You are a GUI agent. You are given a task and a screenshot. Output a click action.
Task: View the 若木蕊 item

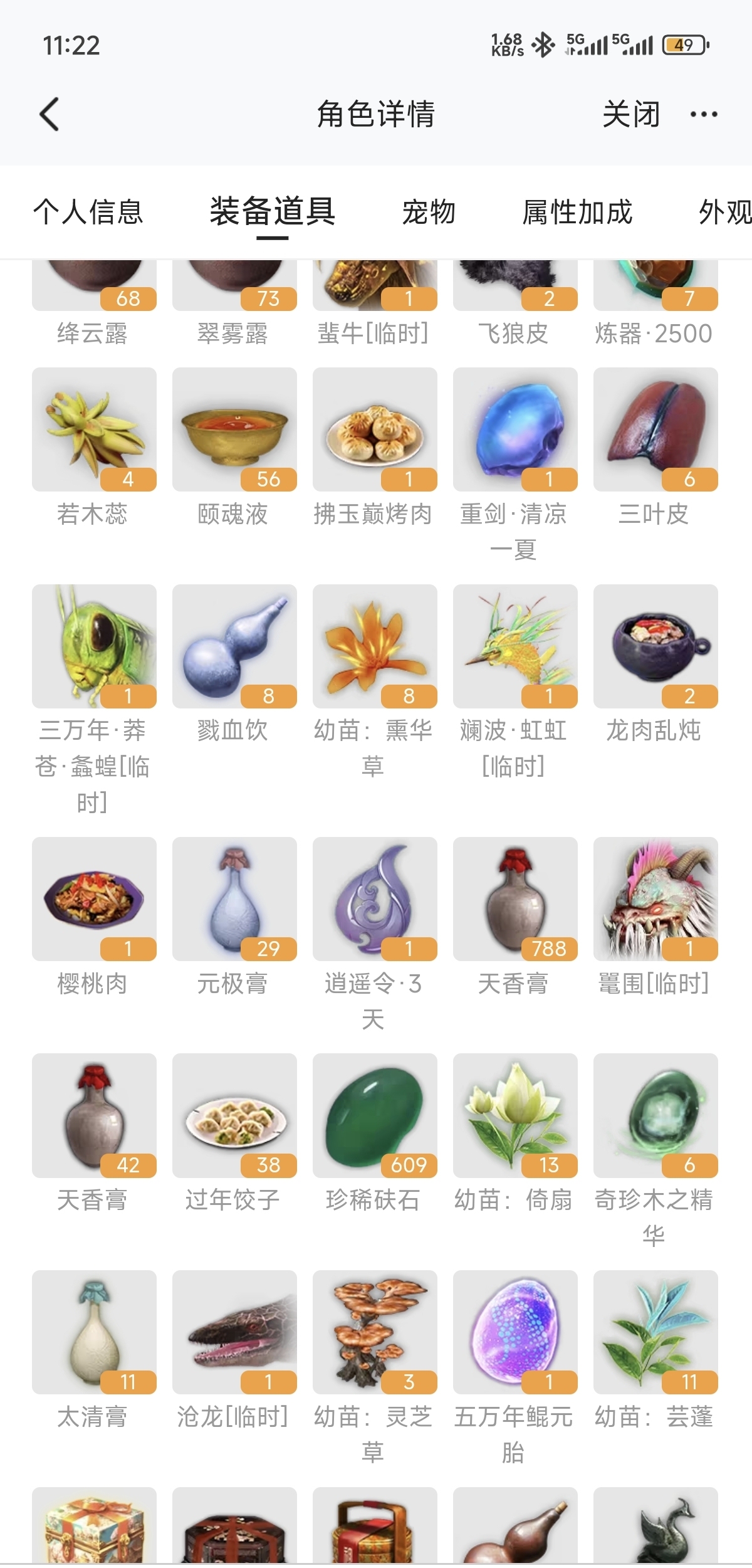(94, 429)
